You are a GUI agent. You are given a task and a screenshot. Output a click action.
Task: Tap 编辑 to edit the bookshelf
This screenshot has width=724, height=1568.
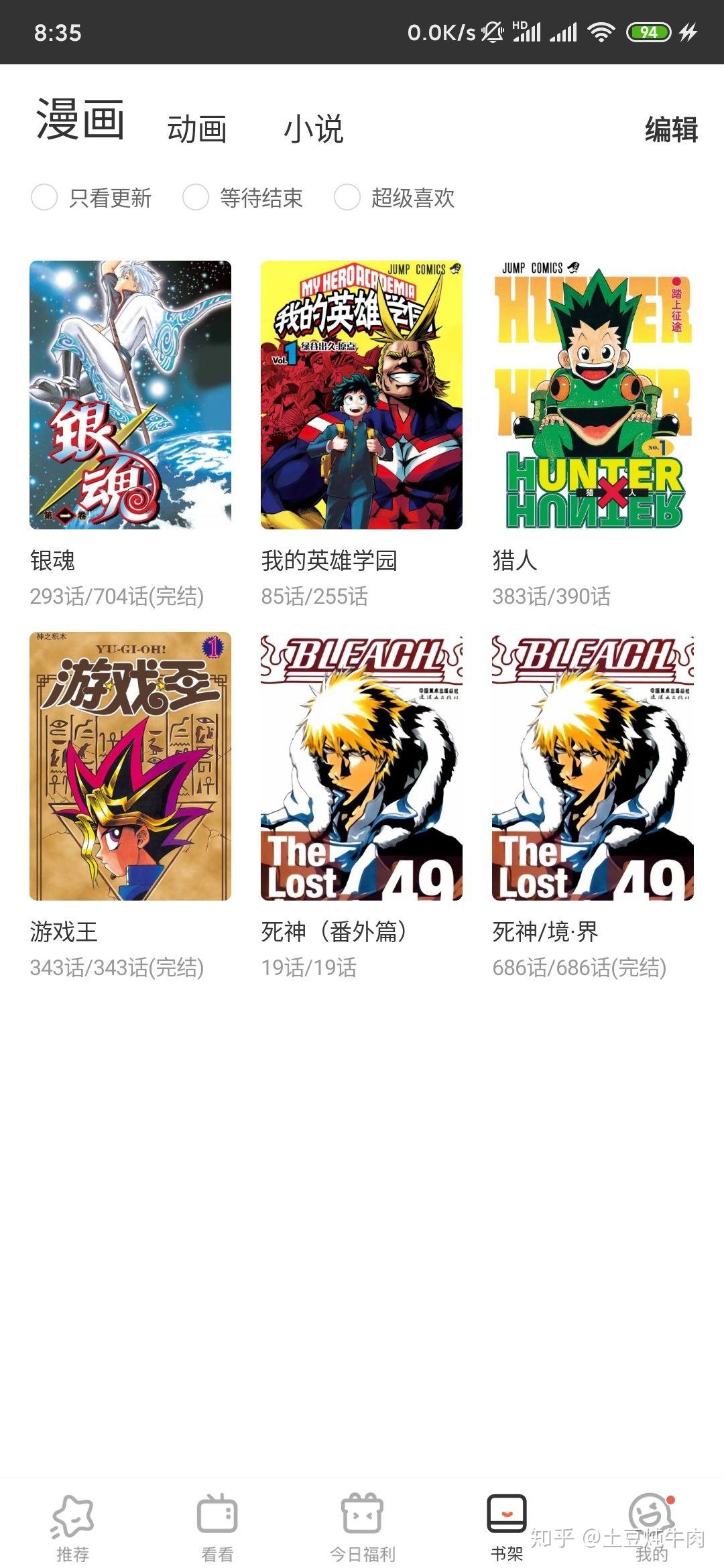[x=670, y=129]
